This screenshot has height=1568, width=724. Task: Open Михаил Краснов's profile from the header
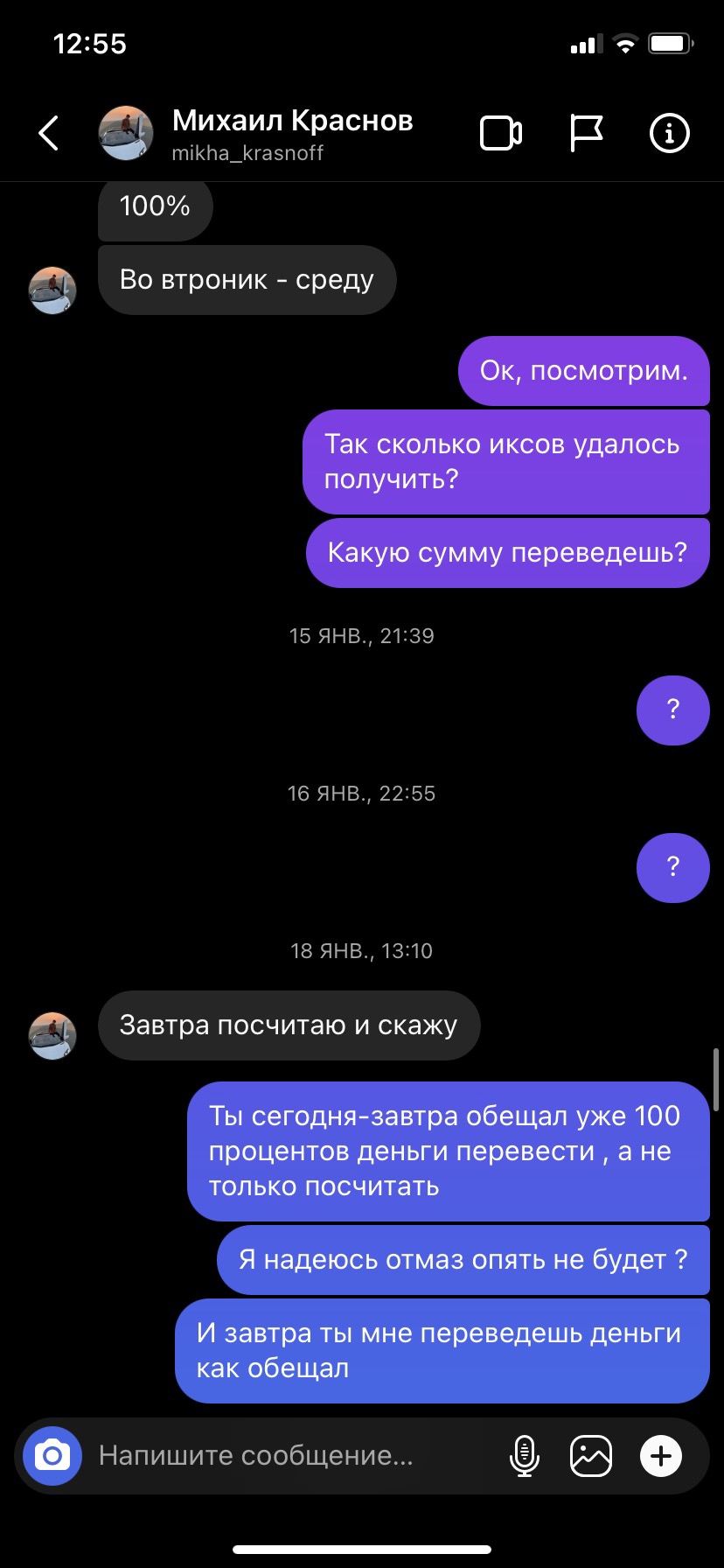pos(291,133)
